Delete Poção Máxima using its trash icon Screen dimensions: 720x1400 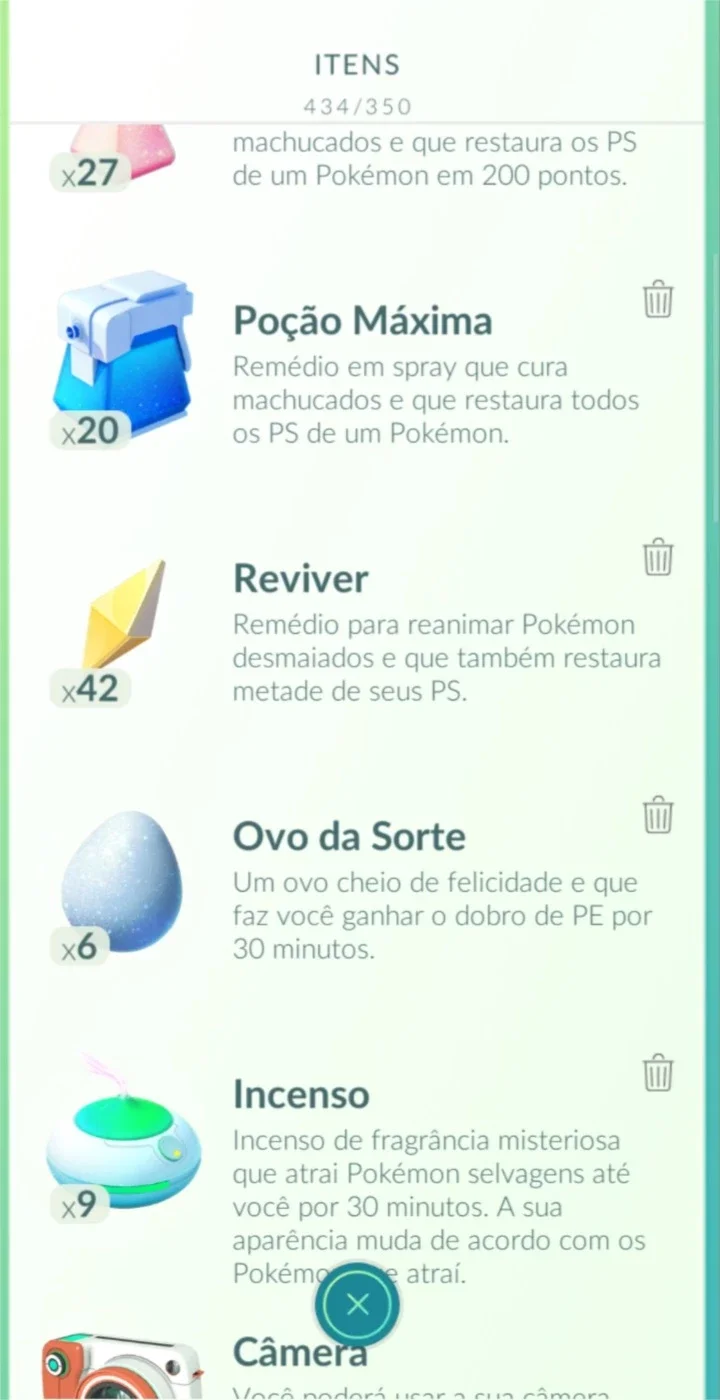[x=658, y=299]
